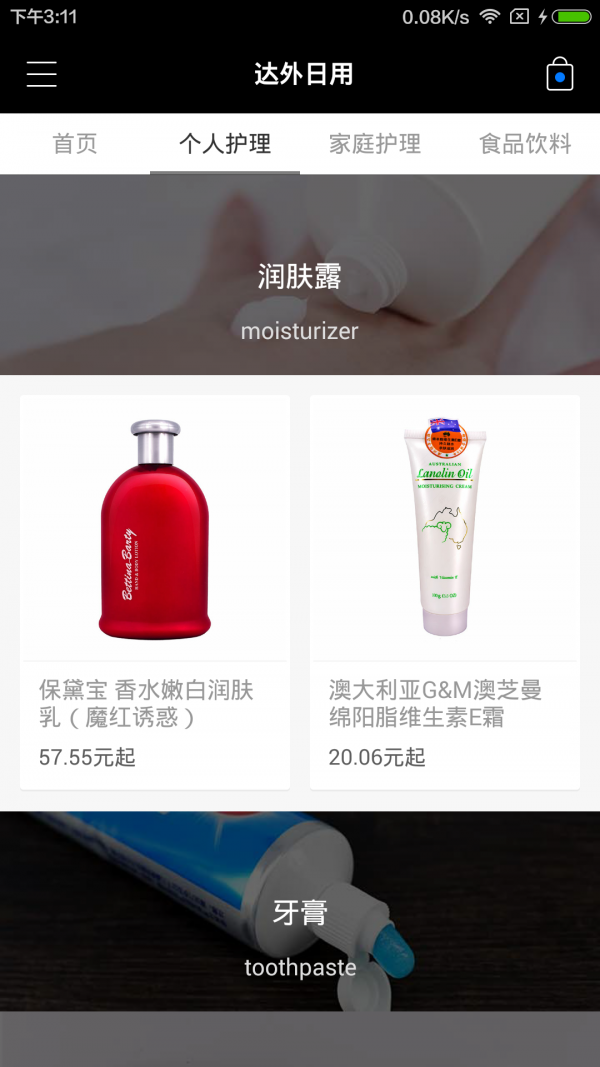Image resolution: width=600 pixels, height=1067 pixels.
Task: Open 澳大利亚G&M澳芝曼绵阳脂维生素E霜 product card
Action: [445, 592]
